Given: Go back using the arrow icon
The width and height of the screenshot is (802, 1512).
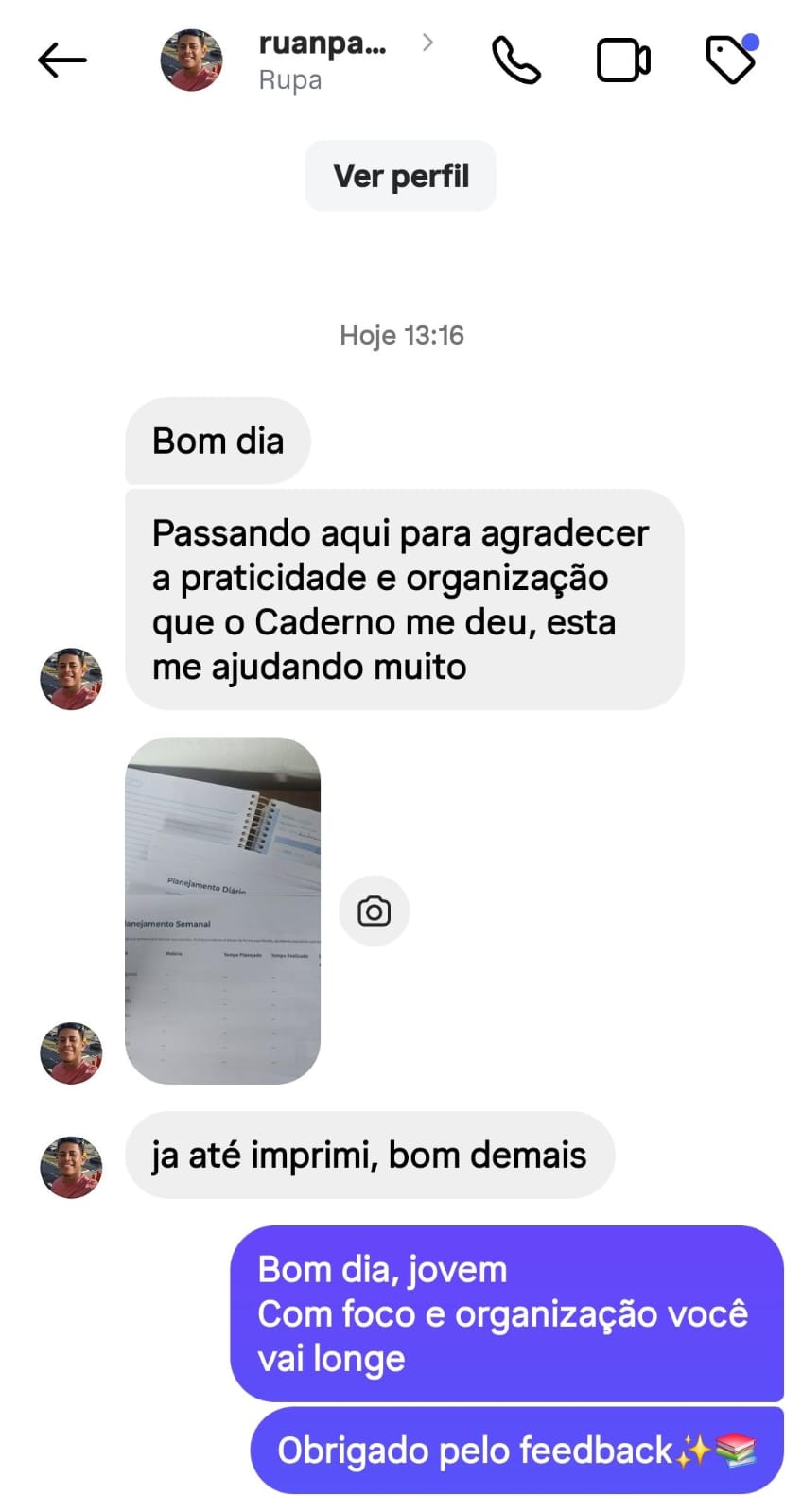Looking at the screenshot, I should coord(62,61).
